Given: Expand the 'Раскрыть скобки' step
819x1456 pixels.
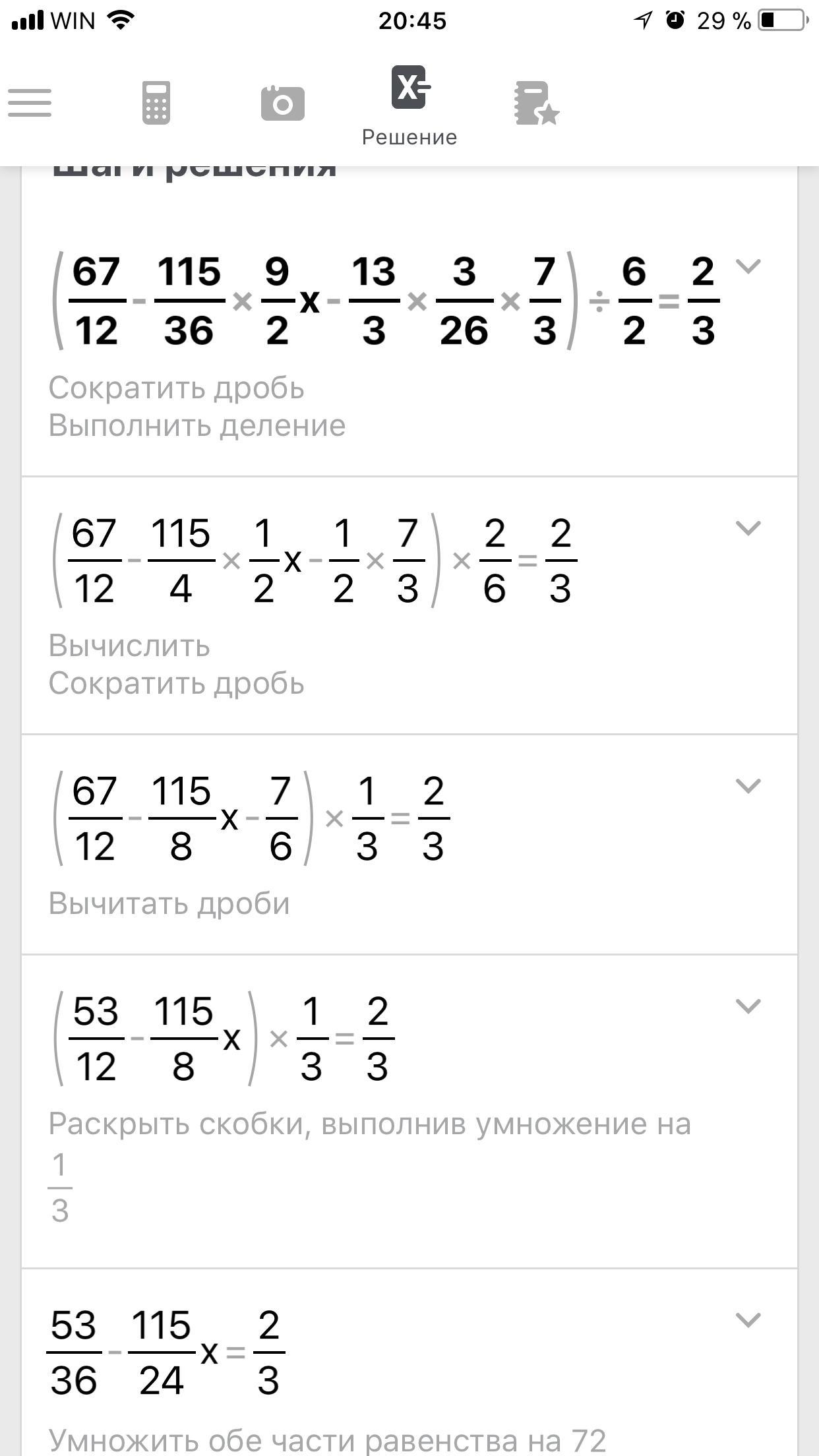Looking at the screenshot, I should (748, 1006).
